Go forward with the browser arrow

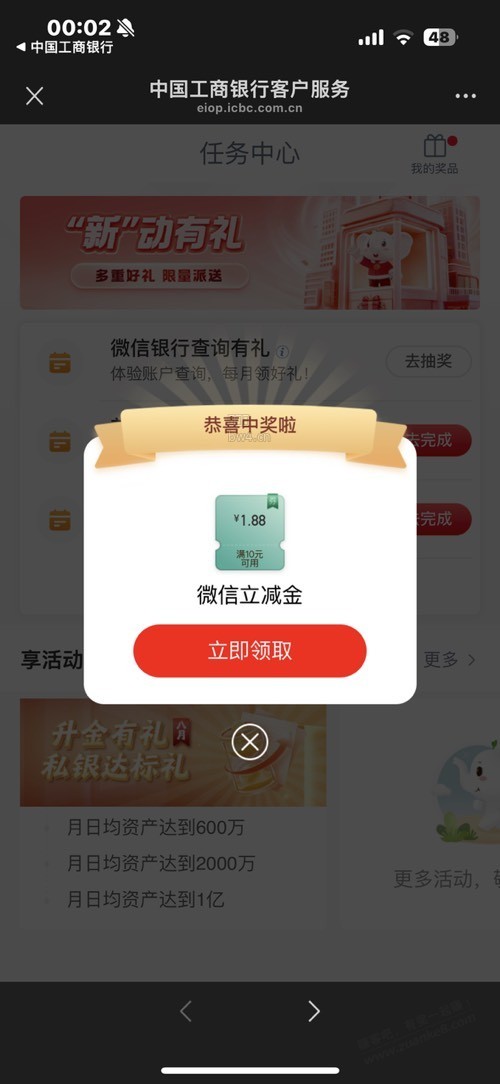click(x=314, y=1011)
